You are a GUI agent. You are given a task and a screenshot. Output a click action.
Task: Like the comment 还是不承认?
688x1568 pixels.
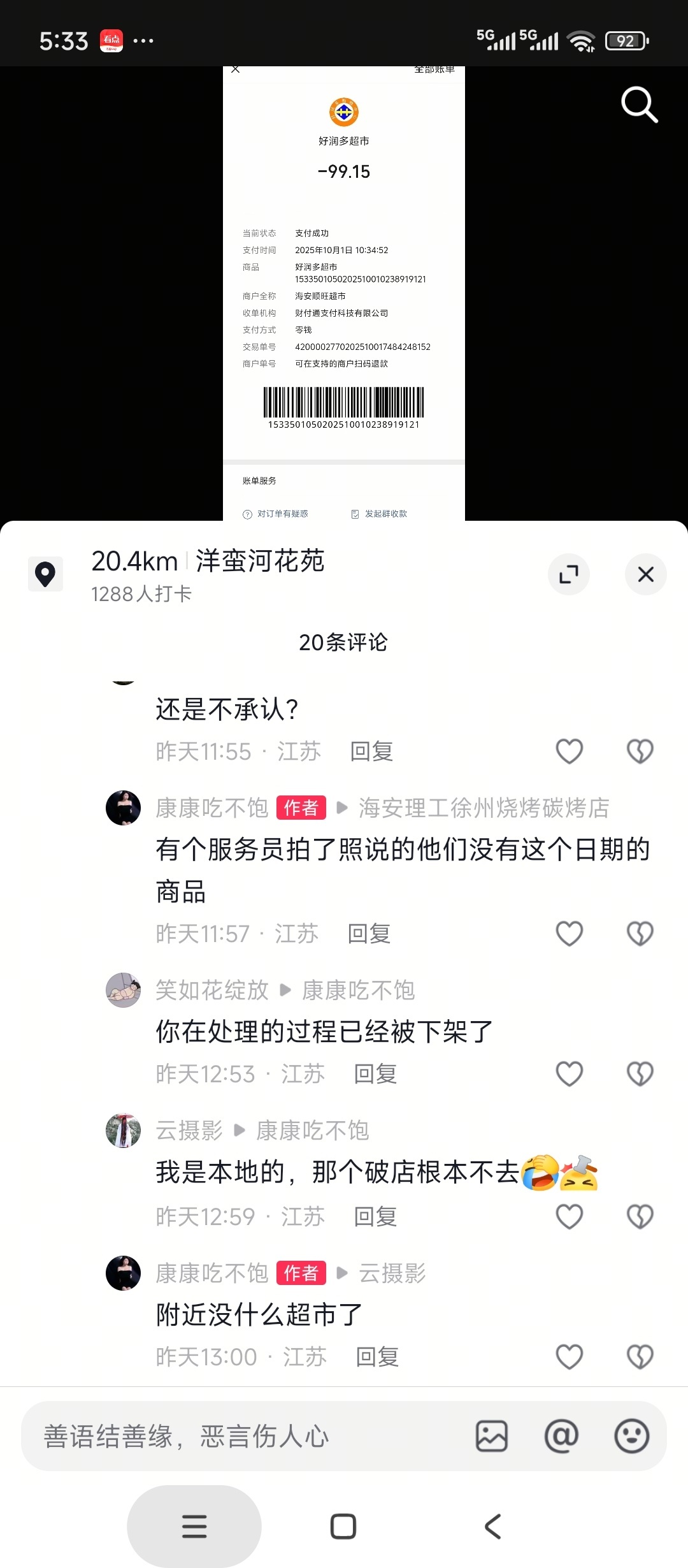(569, 751)
